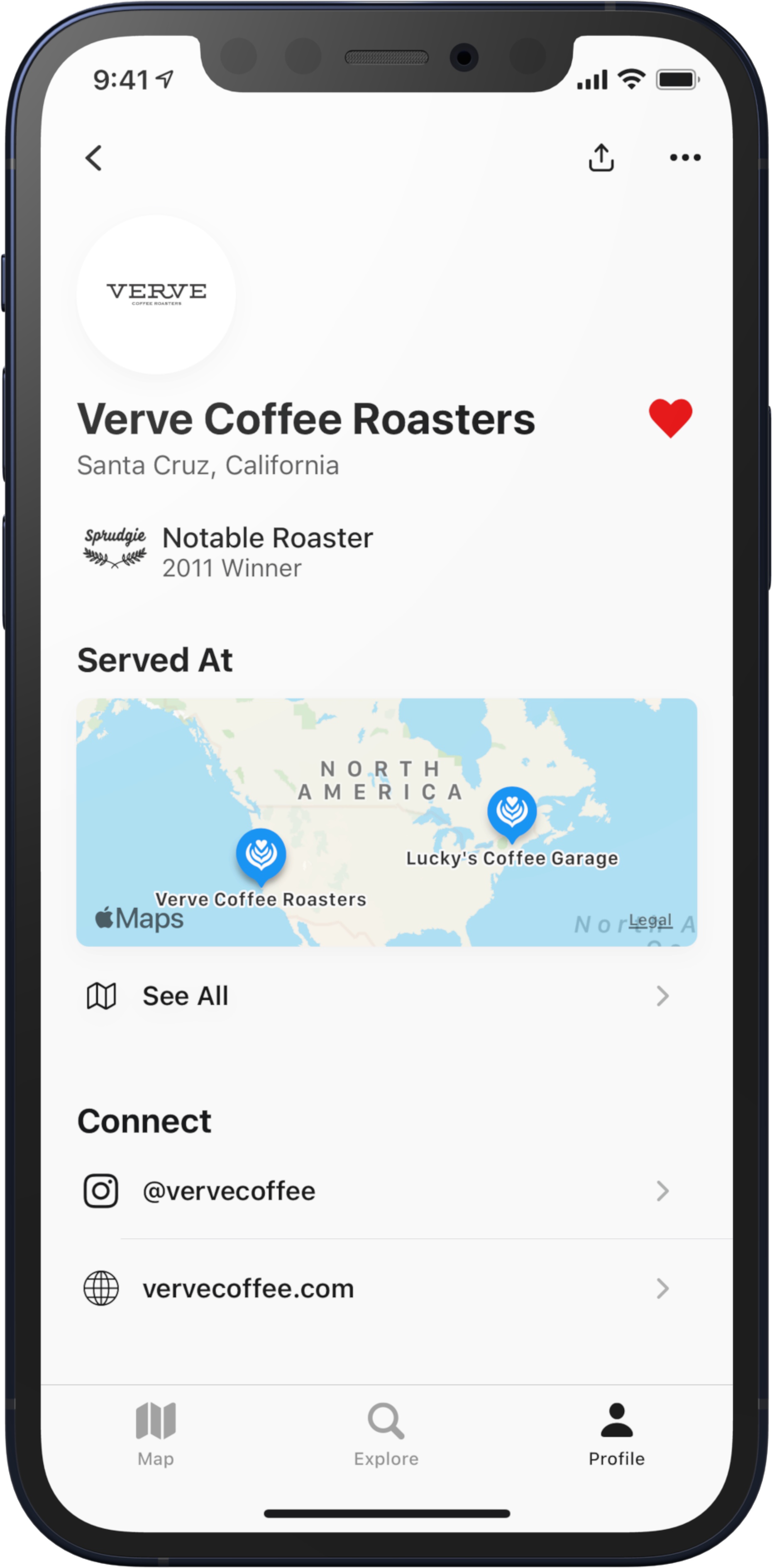Tap the Verve Coffee Roasters map pin
The height and width of the screenshot is (1568, 772).
[x=261, y=856]
